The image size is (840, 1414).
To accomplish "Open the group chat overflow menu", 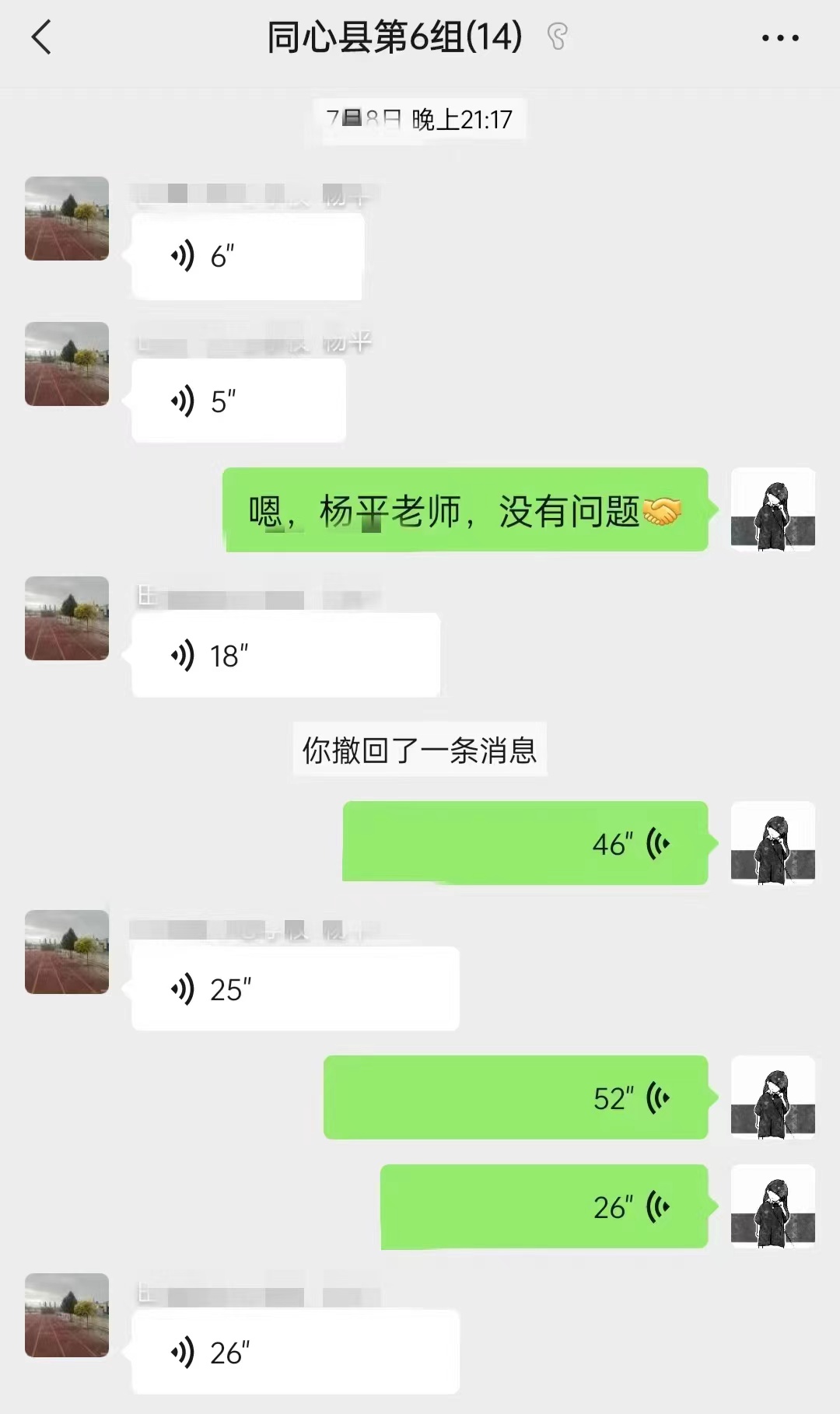I will 779,37.
